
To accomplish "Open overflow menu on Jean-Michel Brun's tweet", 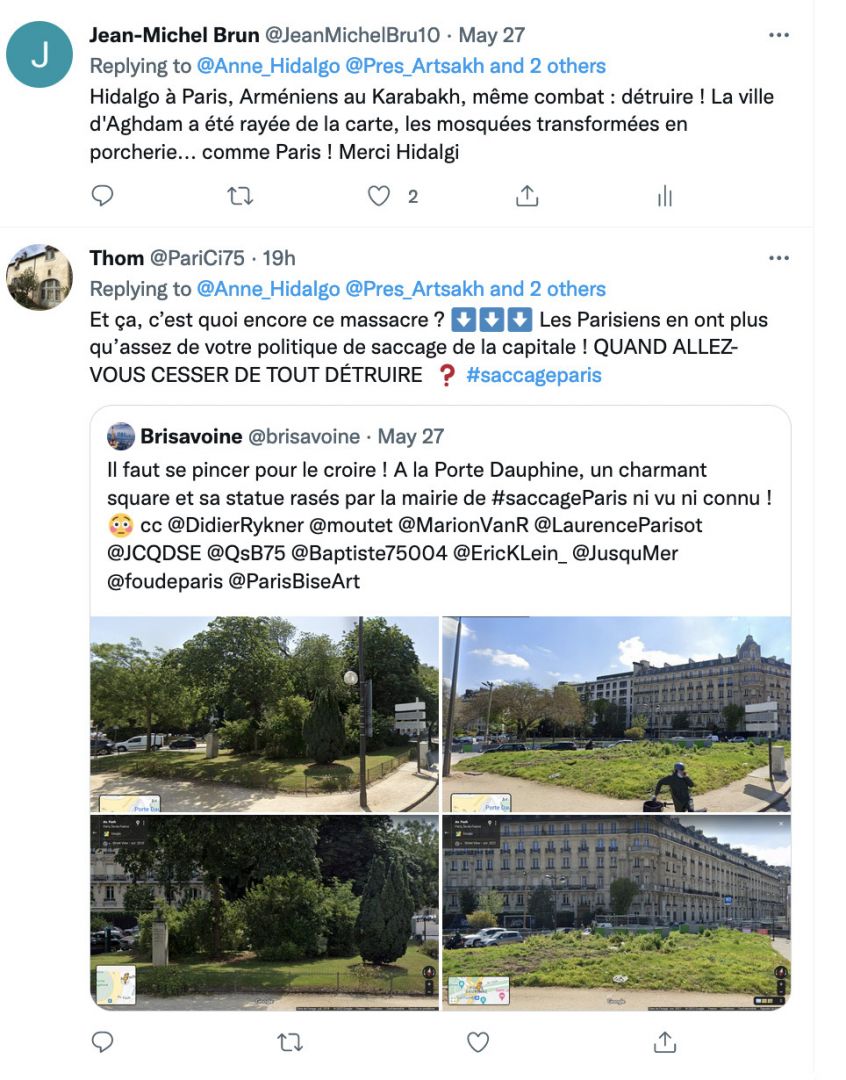I will 779,35.
